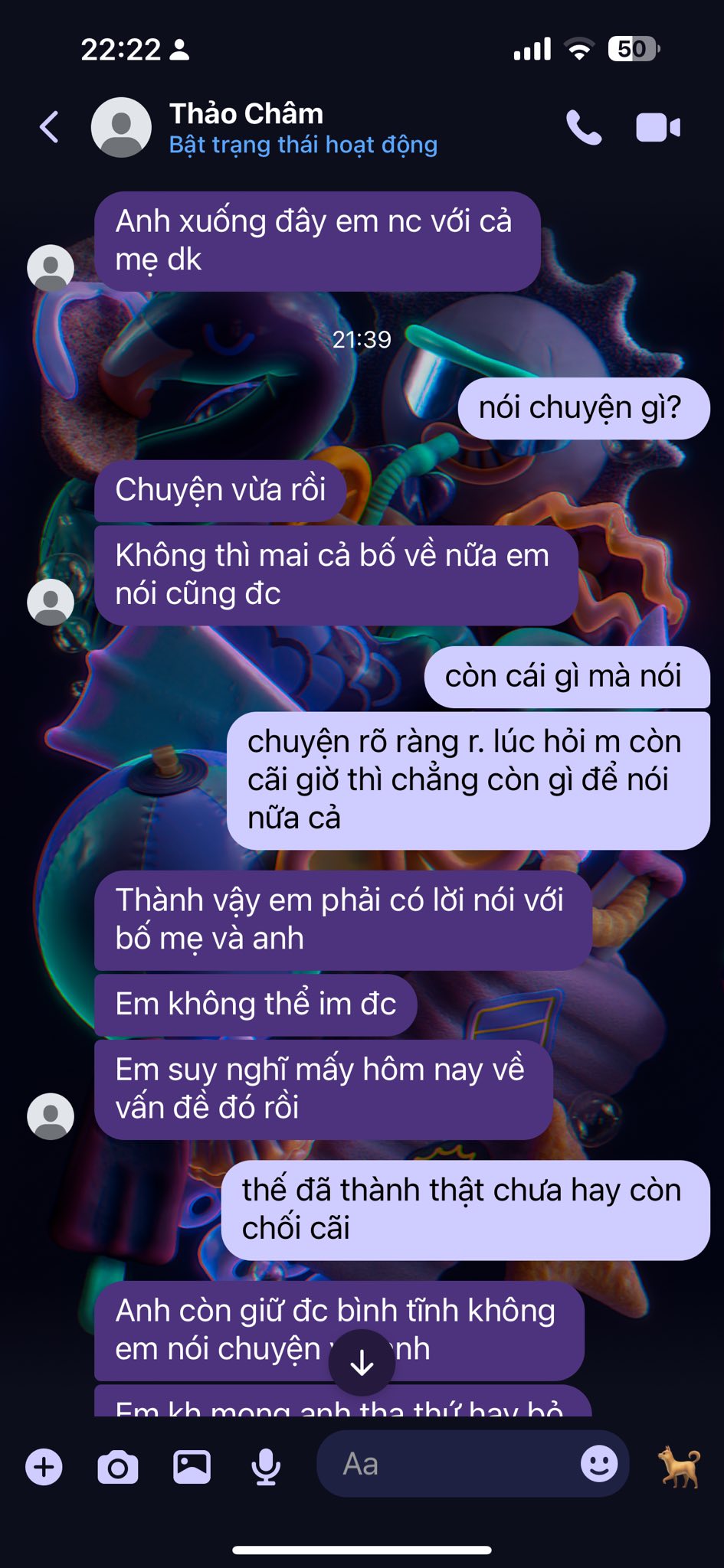Screen dimensions: 724x1568
Task: Go back to the chats list
Action: coord(50,127)
